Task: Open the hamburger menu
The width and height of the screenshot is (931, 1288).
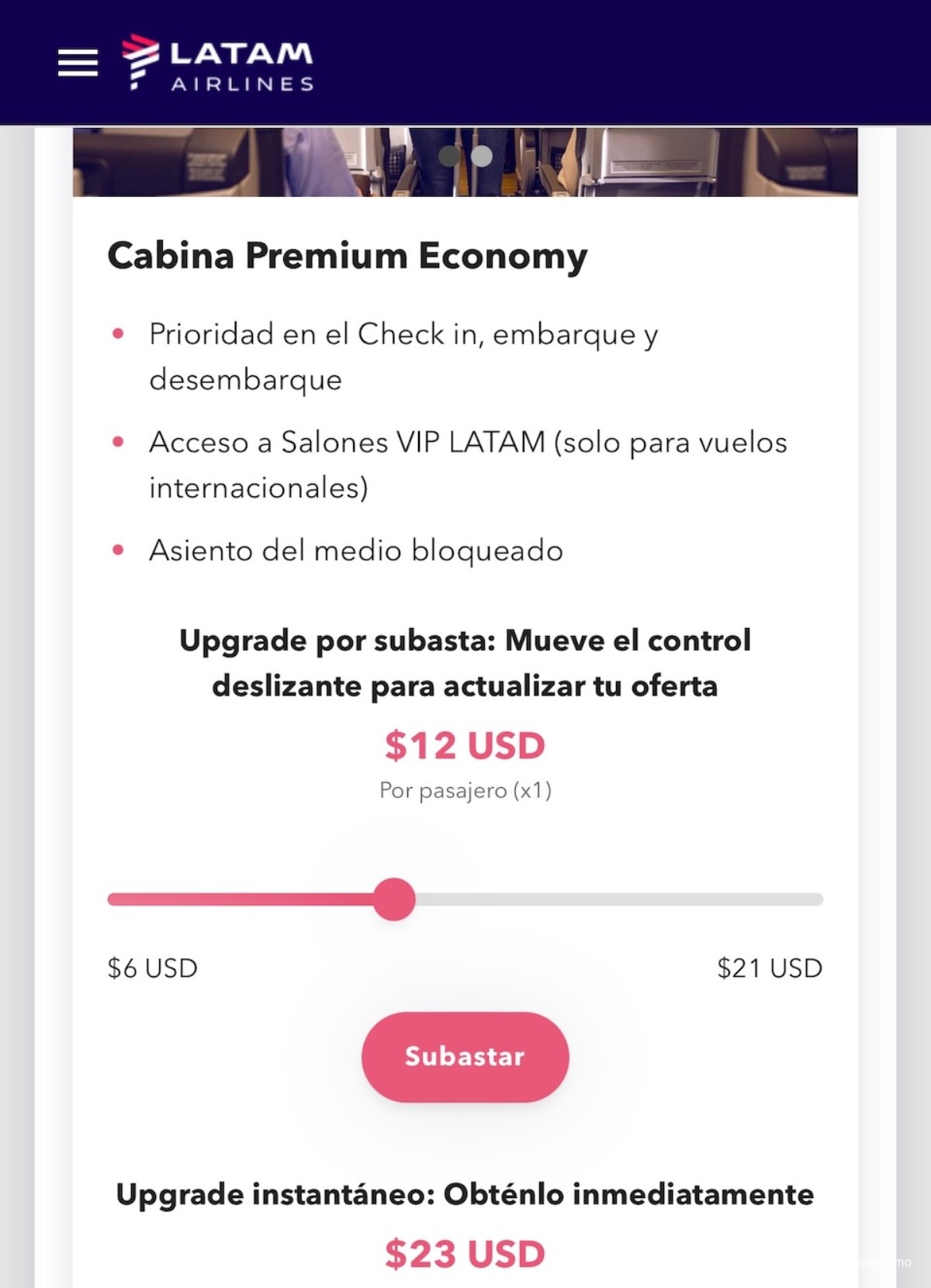Action: [x=78, y=63]
